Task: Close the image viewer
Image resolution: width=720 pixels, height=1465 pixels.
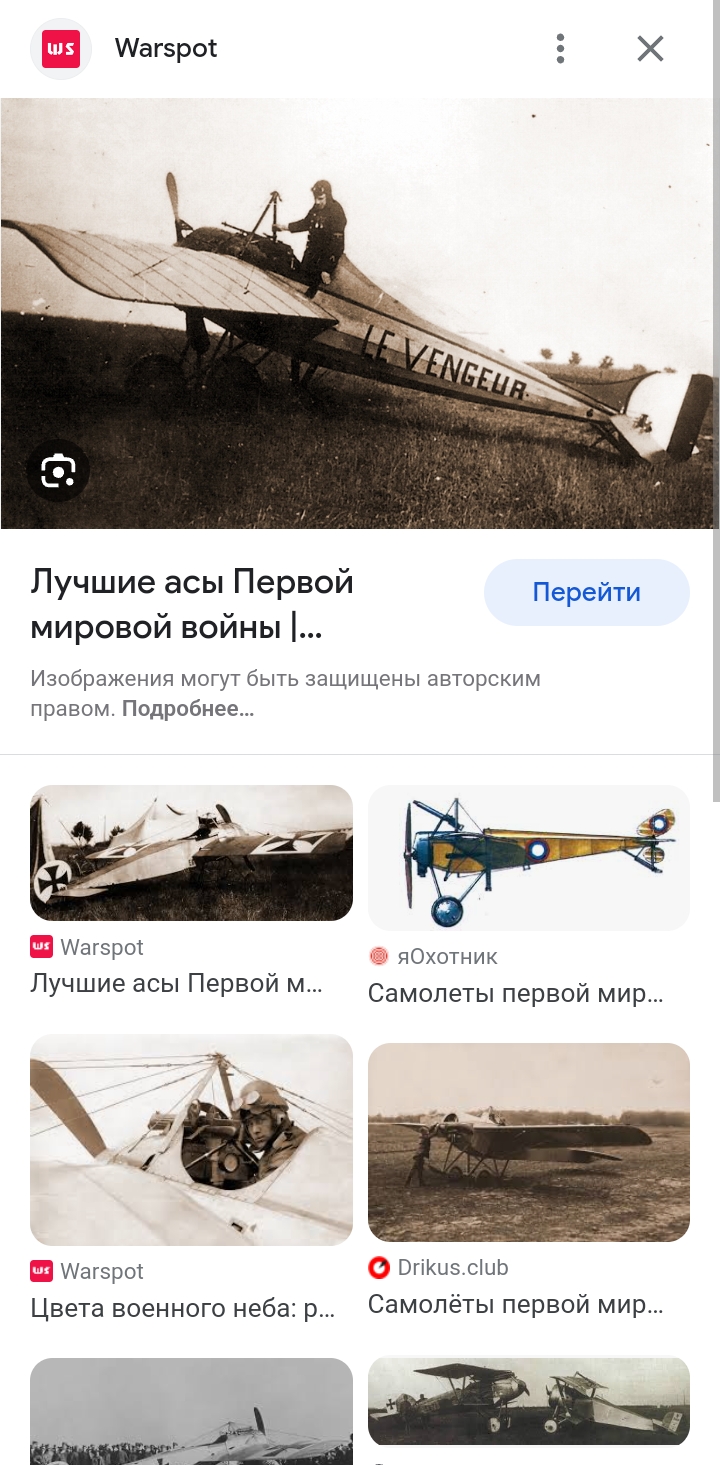Action: tap(650, 48)
